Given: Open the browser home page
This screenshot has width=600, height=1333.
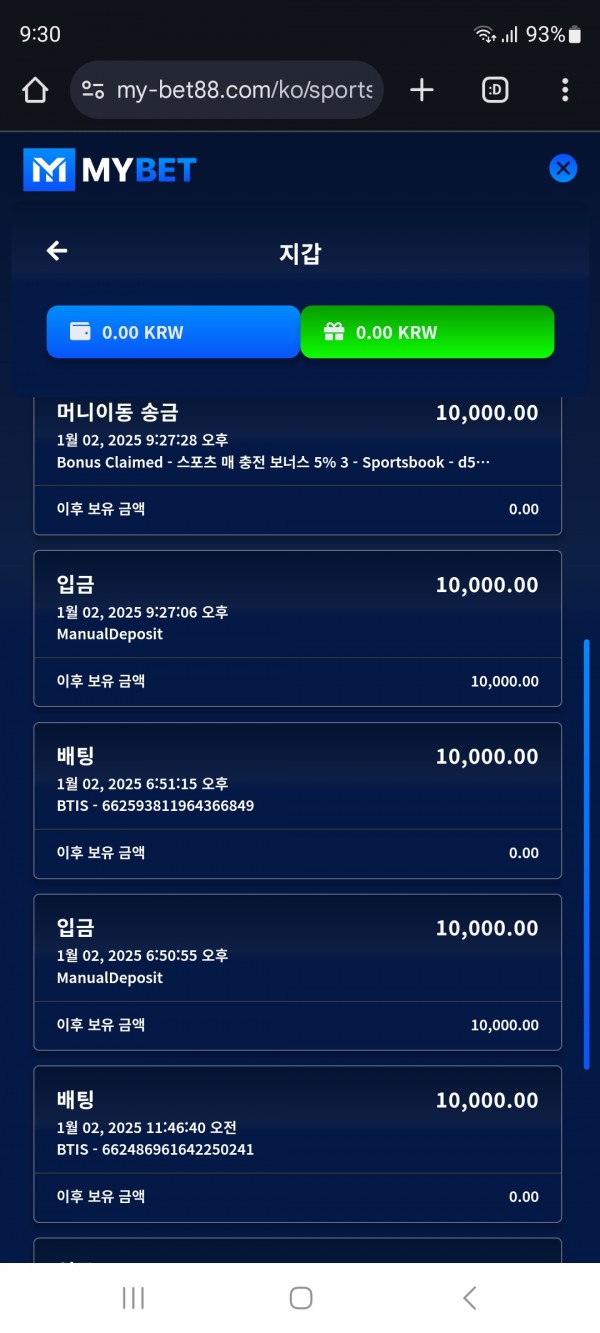Looking at the screenshot, I should (x=35, y=91).
